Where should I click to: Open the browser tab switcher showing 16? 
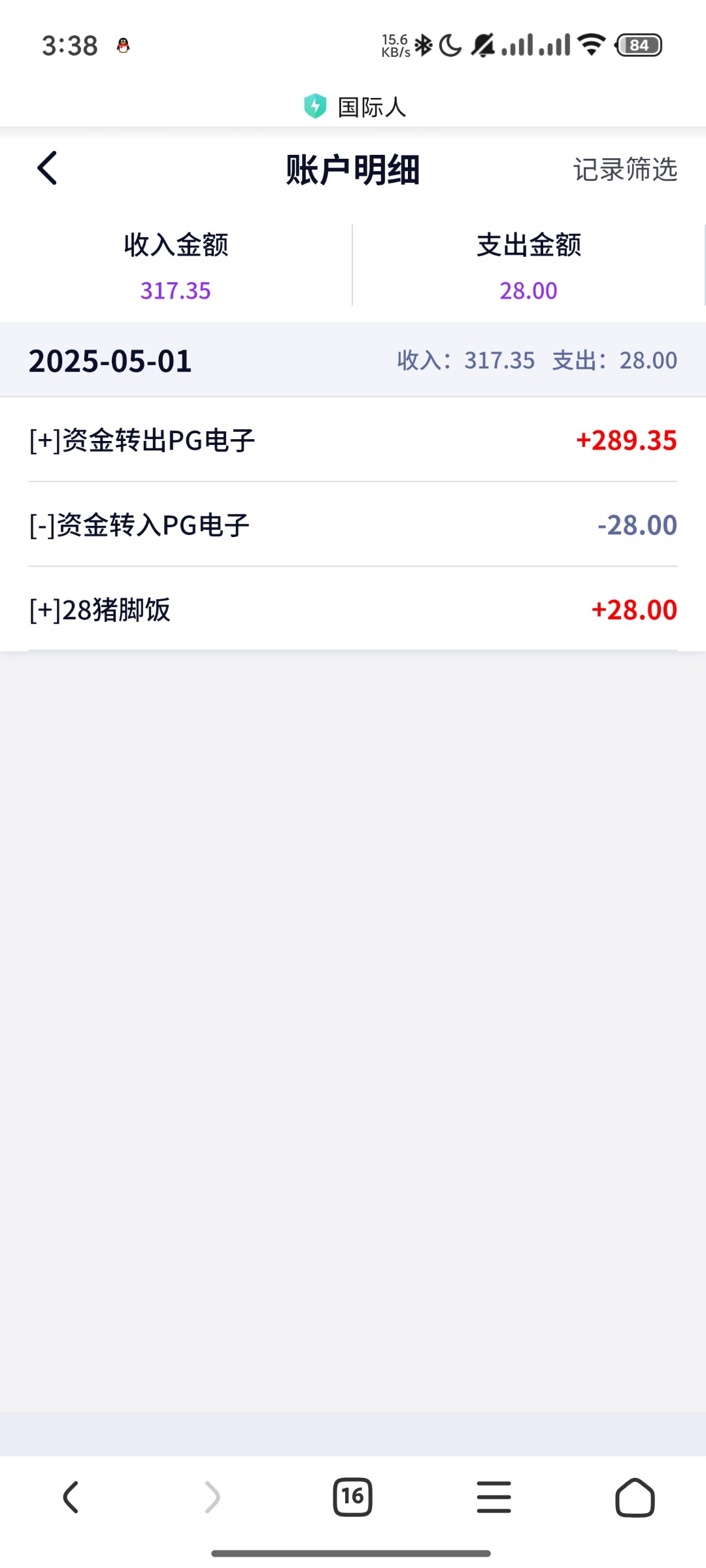point(353,1497)
